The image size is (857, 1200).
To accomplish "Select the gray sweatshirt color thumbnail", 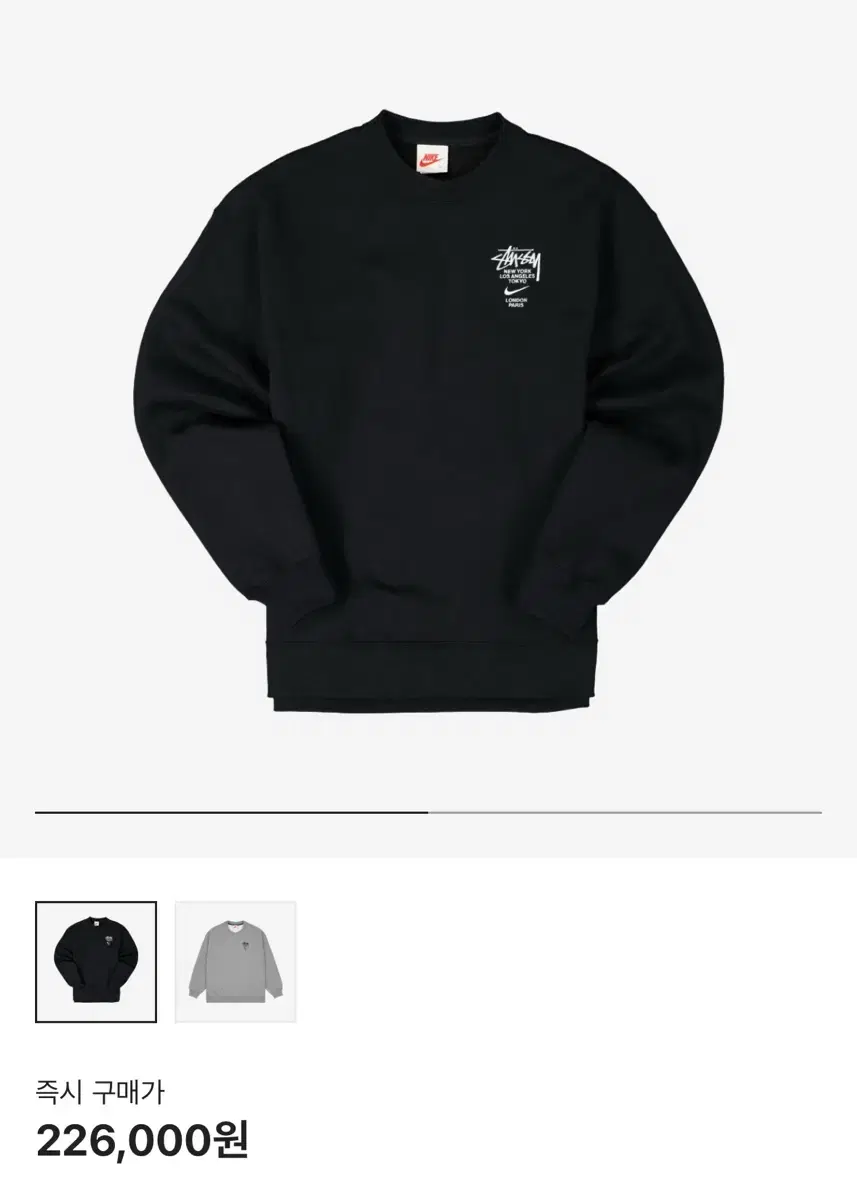I will (236, 961).
